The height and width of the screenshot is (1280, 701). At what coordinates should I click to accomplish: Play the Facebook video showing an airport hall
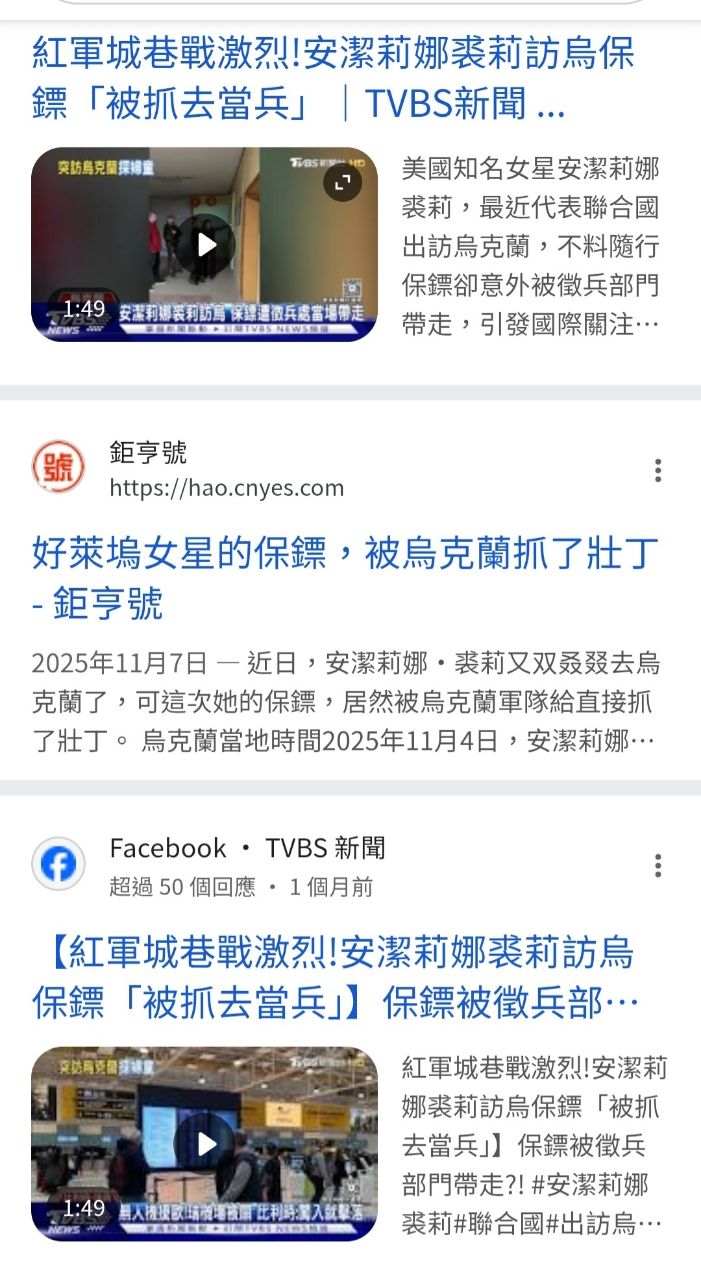tap(205, 1143)
